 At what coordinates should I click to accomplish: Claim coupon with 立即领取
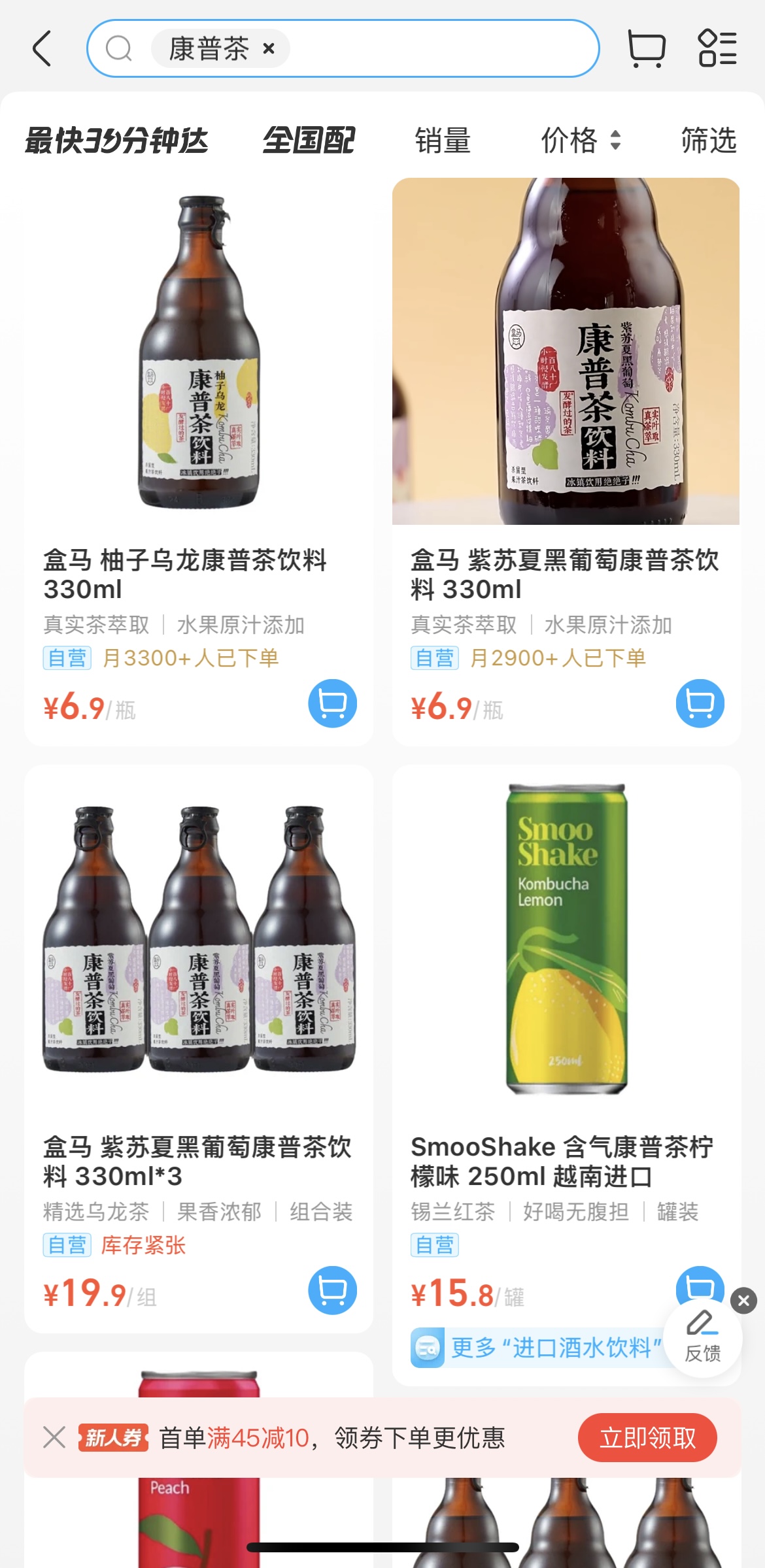pyautogui.click(x=647, y=1438)
